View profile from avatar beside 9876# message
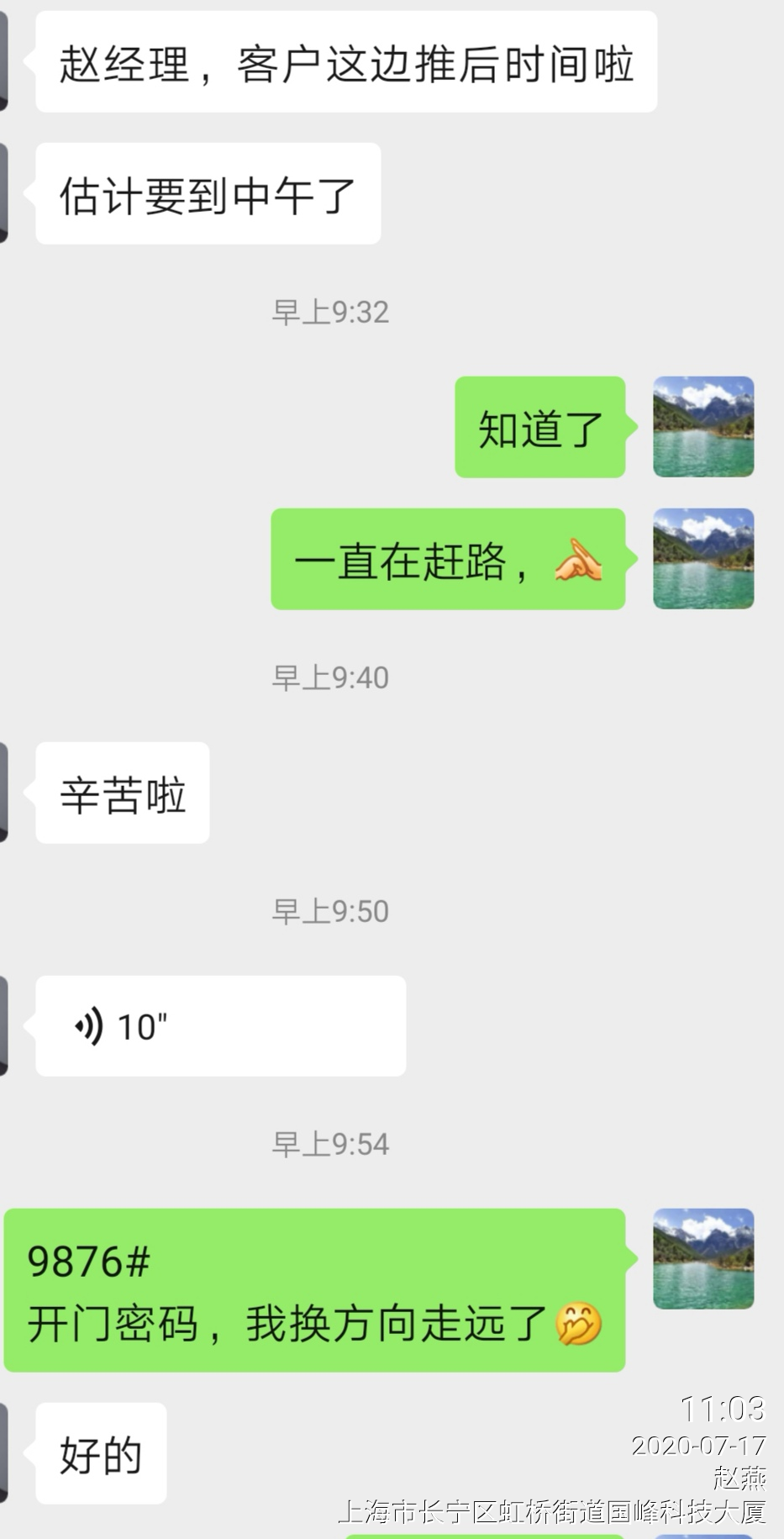 703,1259
